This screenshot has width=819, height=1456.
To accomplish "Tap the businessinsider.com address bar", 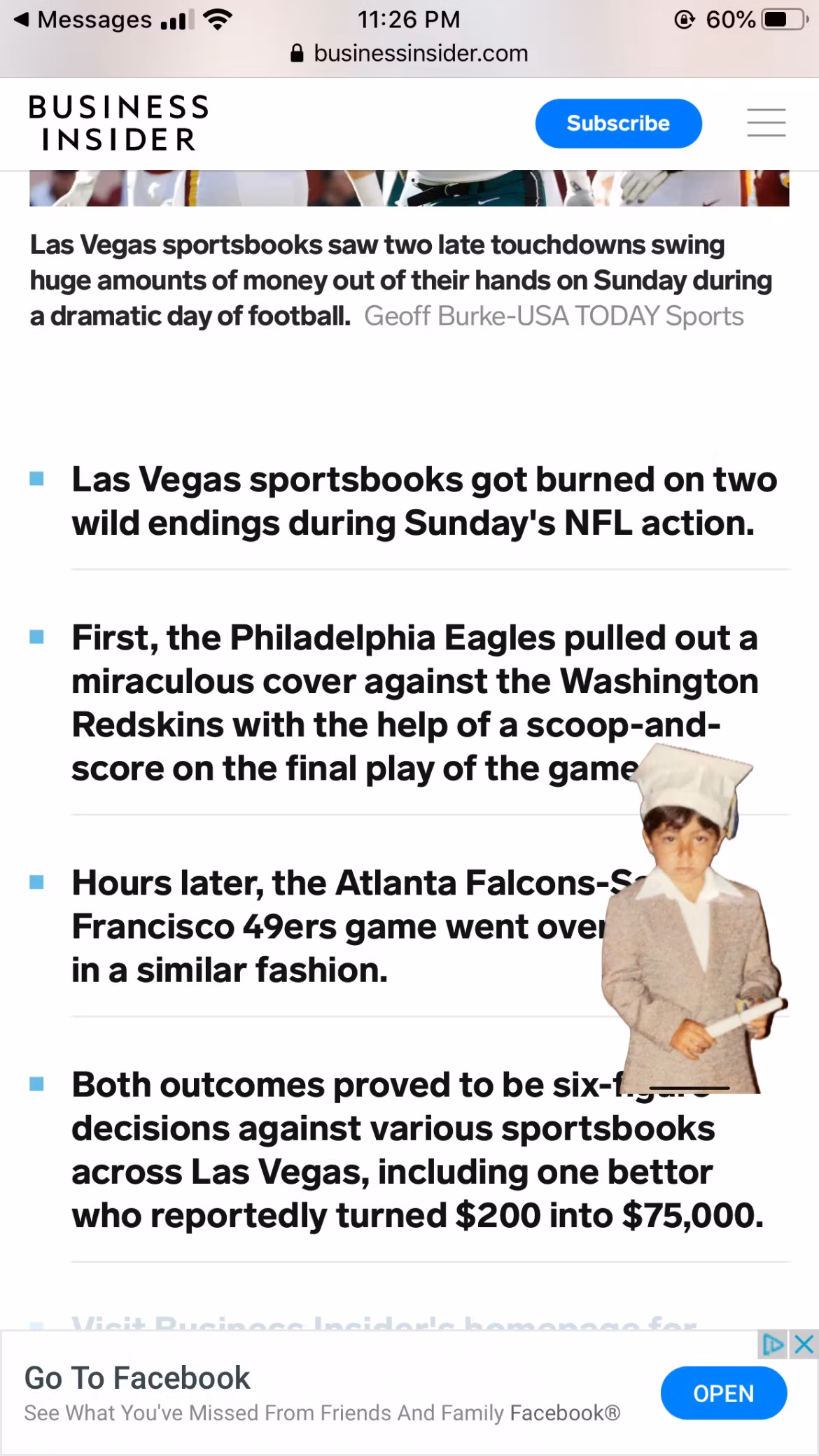I will click(x=409, y=53).
